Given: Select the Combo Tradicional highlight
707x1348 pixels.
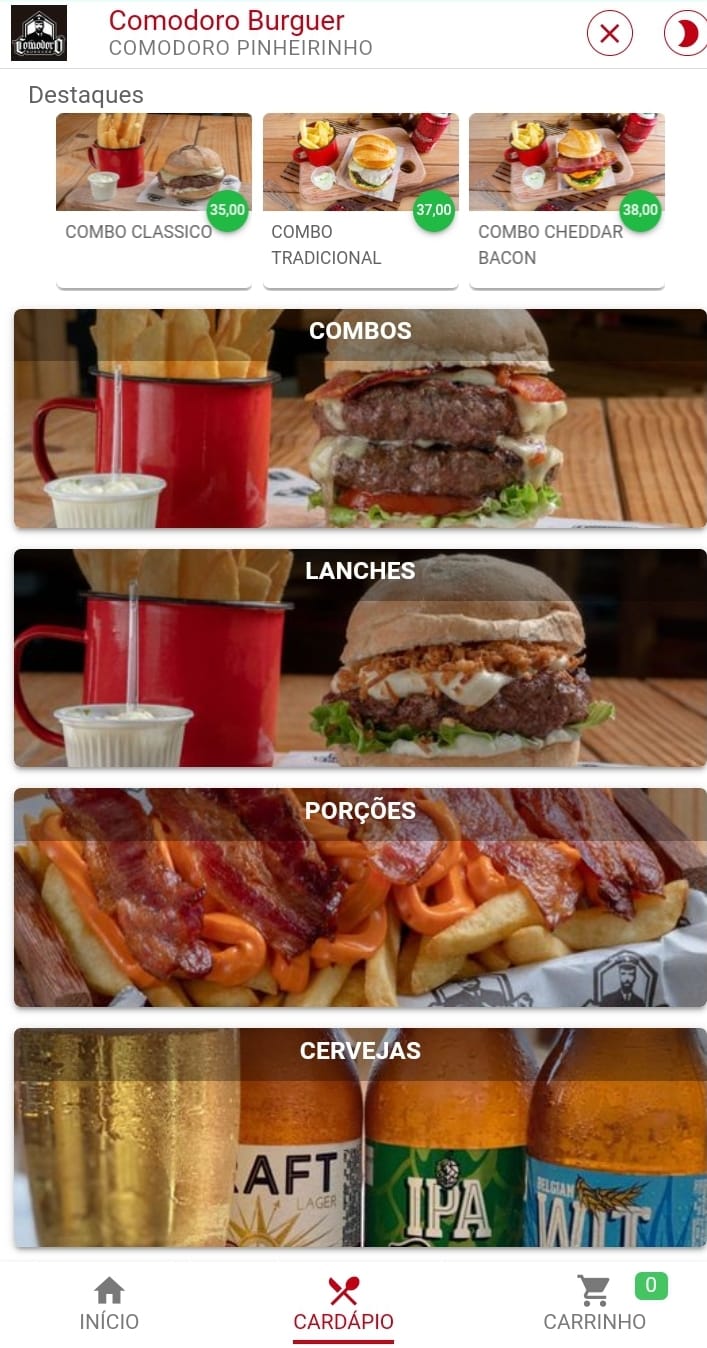Looking at the screenshot, I should tap(360, 200).
